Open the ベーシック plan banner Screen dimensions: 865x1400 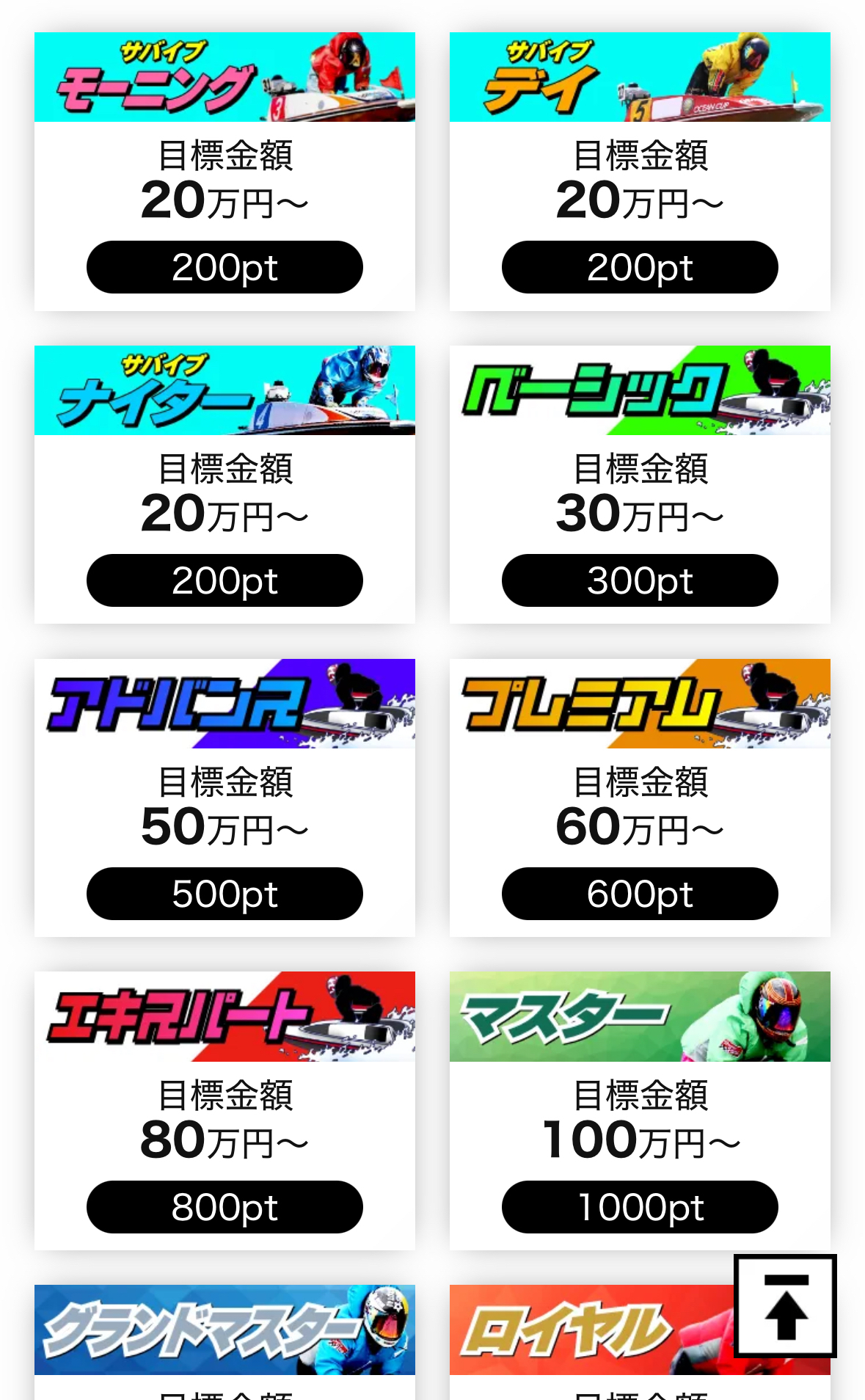pyautogui.click(x=639, y=390)
